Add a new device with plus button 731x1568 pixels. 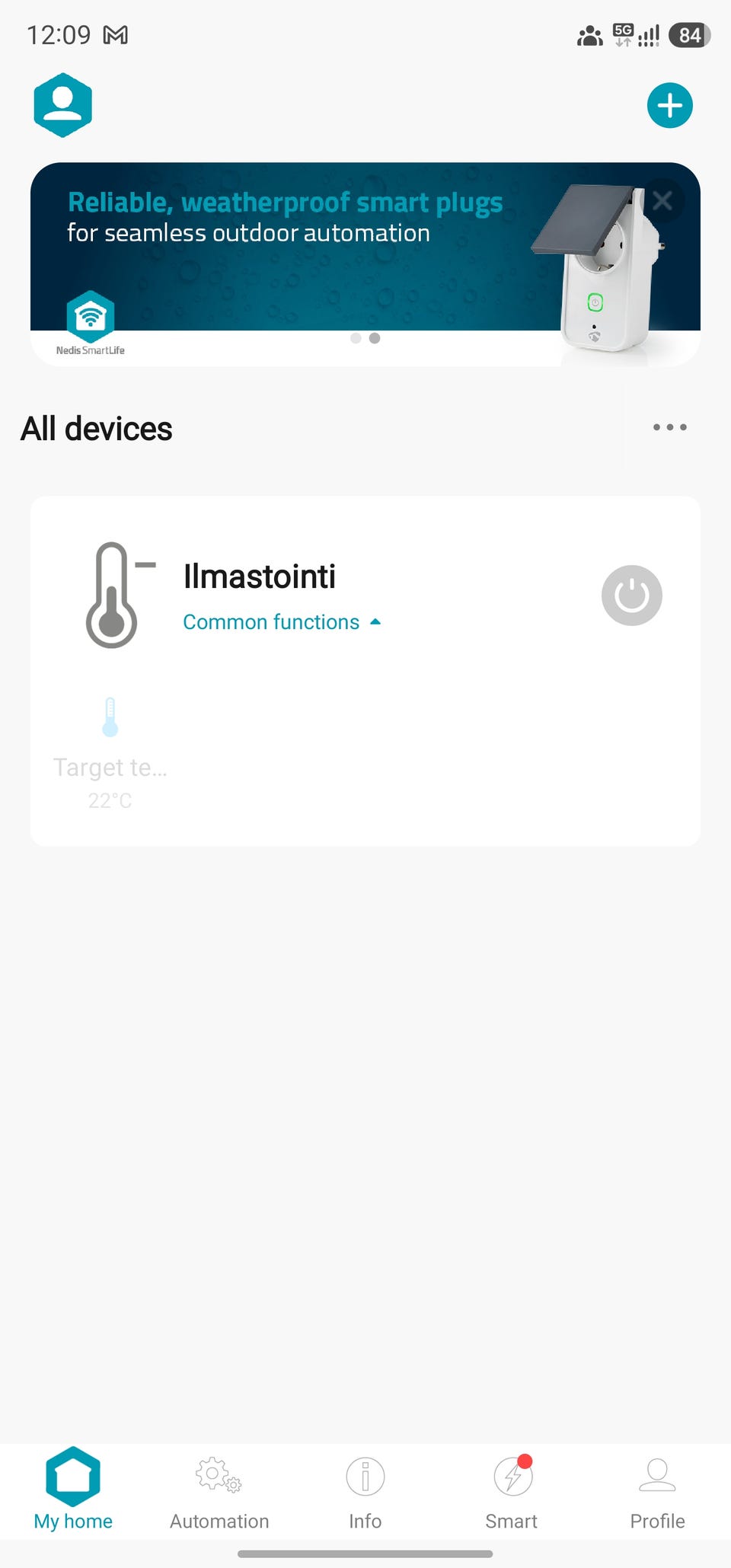670,105
